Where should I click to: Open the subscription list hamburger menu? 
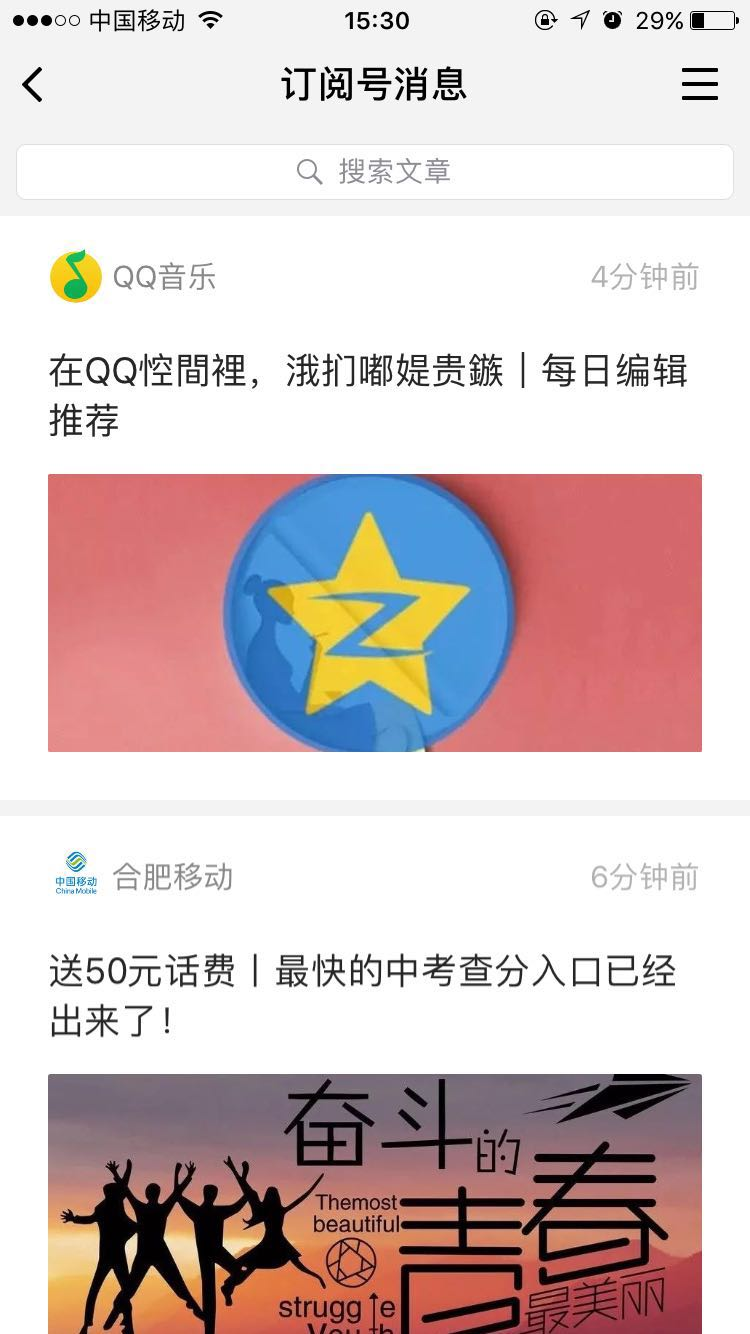pyautogui.click(x=699, y=85)
